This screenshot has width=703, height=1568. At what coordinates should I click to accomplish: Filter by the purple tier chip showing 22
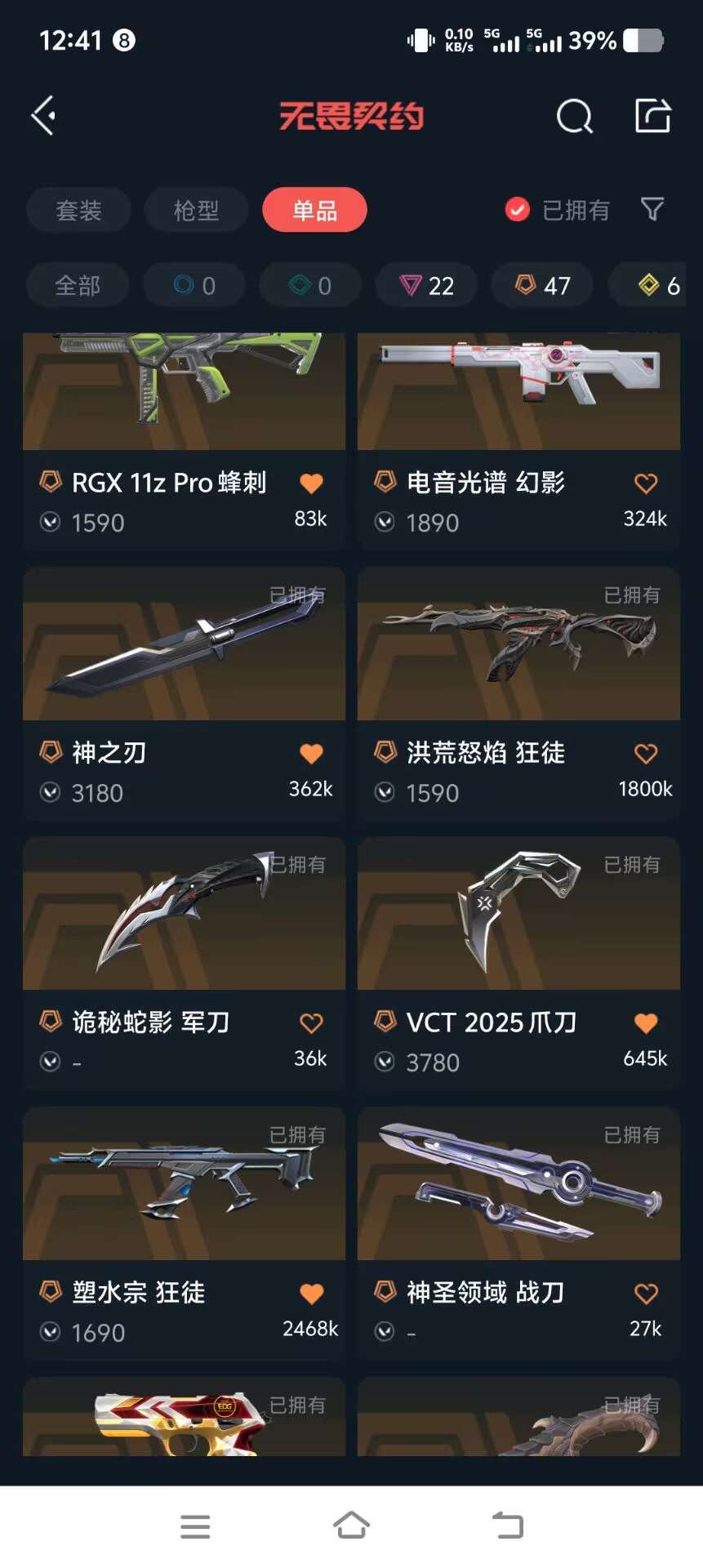[x=426, y=286]
